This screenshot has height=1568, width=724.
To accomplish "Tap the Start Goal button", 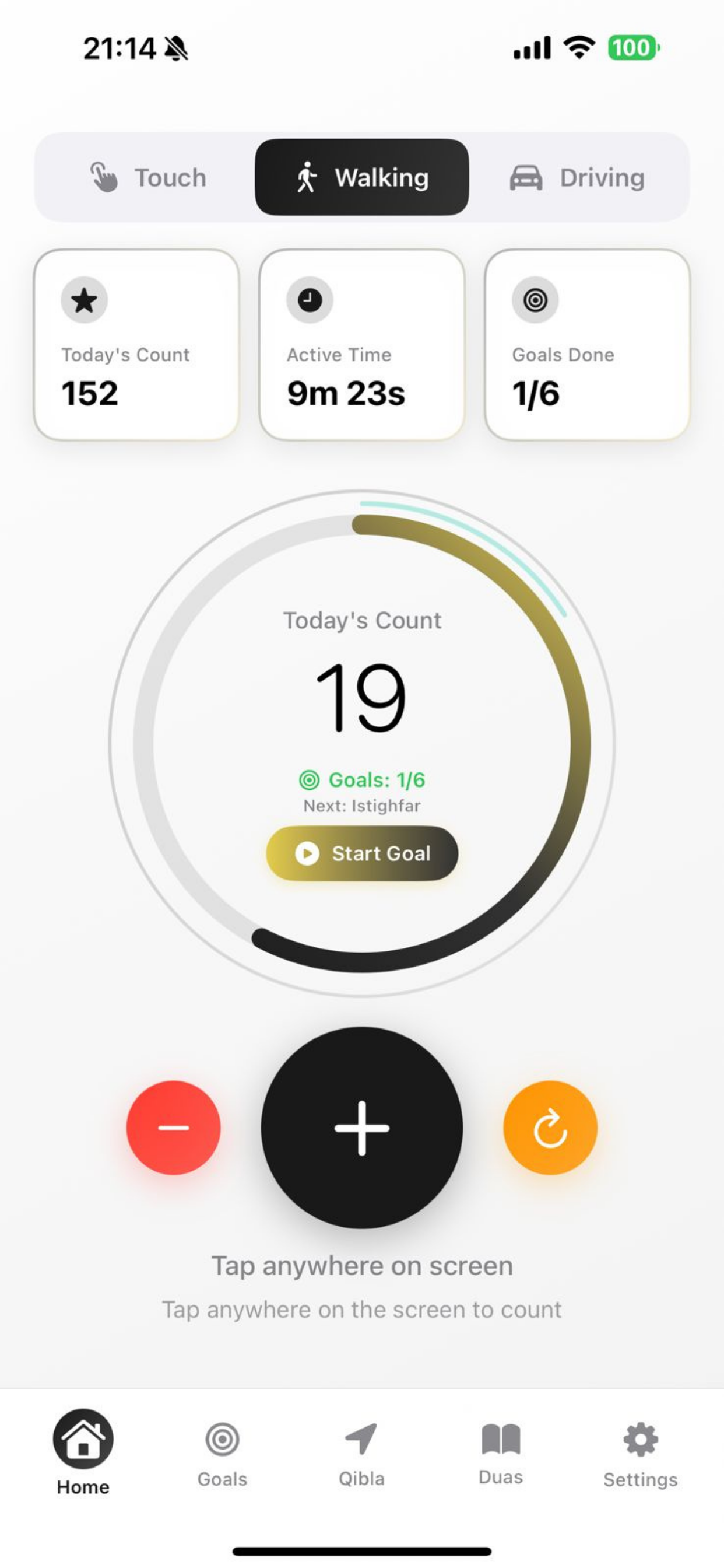I will (x=362, y=853).
